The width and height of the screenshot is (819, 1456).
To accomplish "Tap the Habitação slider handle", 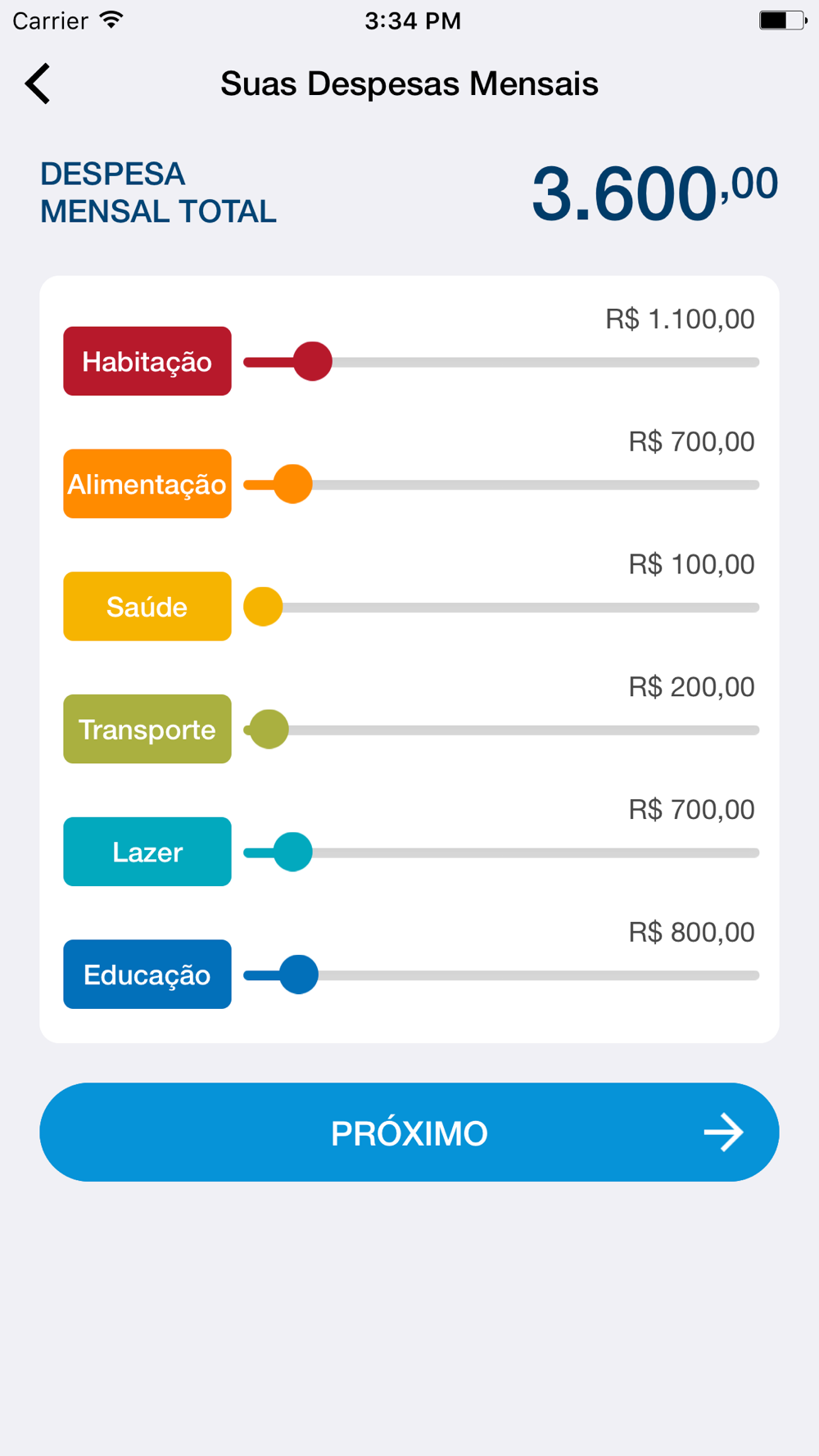I will coord(312,361).
